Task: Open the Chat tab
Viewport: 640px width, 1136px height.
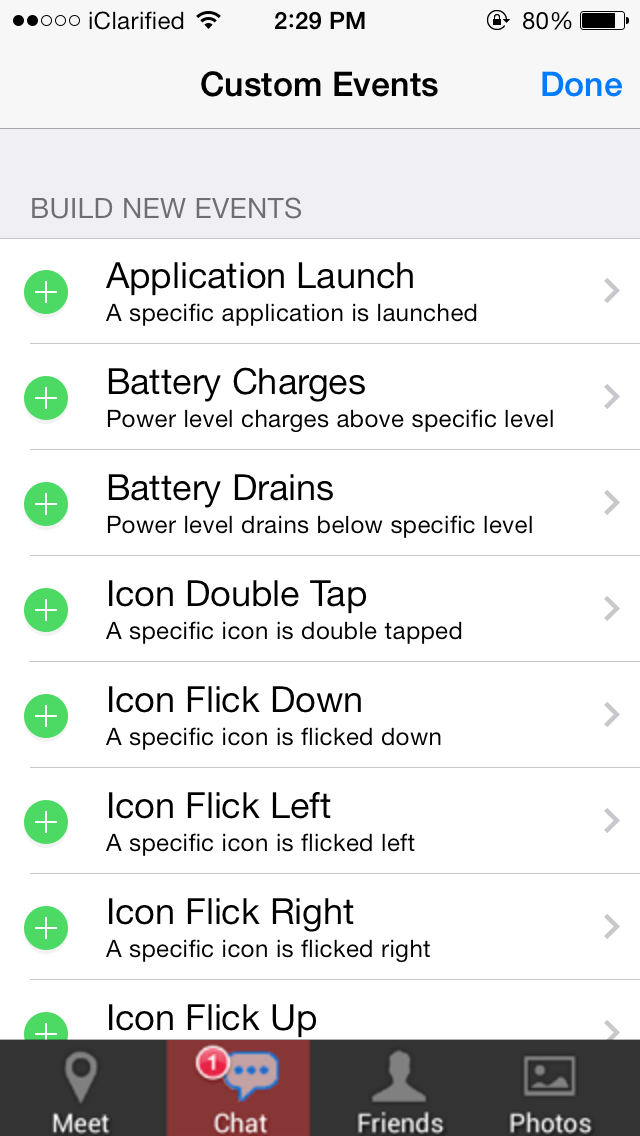Action: [240, 1092]
